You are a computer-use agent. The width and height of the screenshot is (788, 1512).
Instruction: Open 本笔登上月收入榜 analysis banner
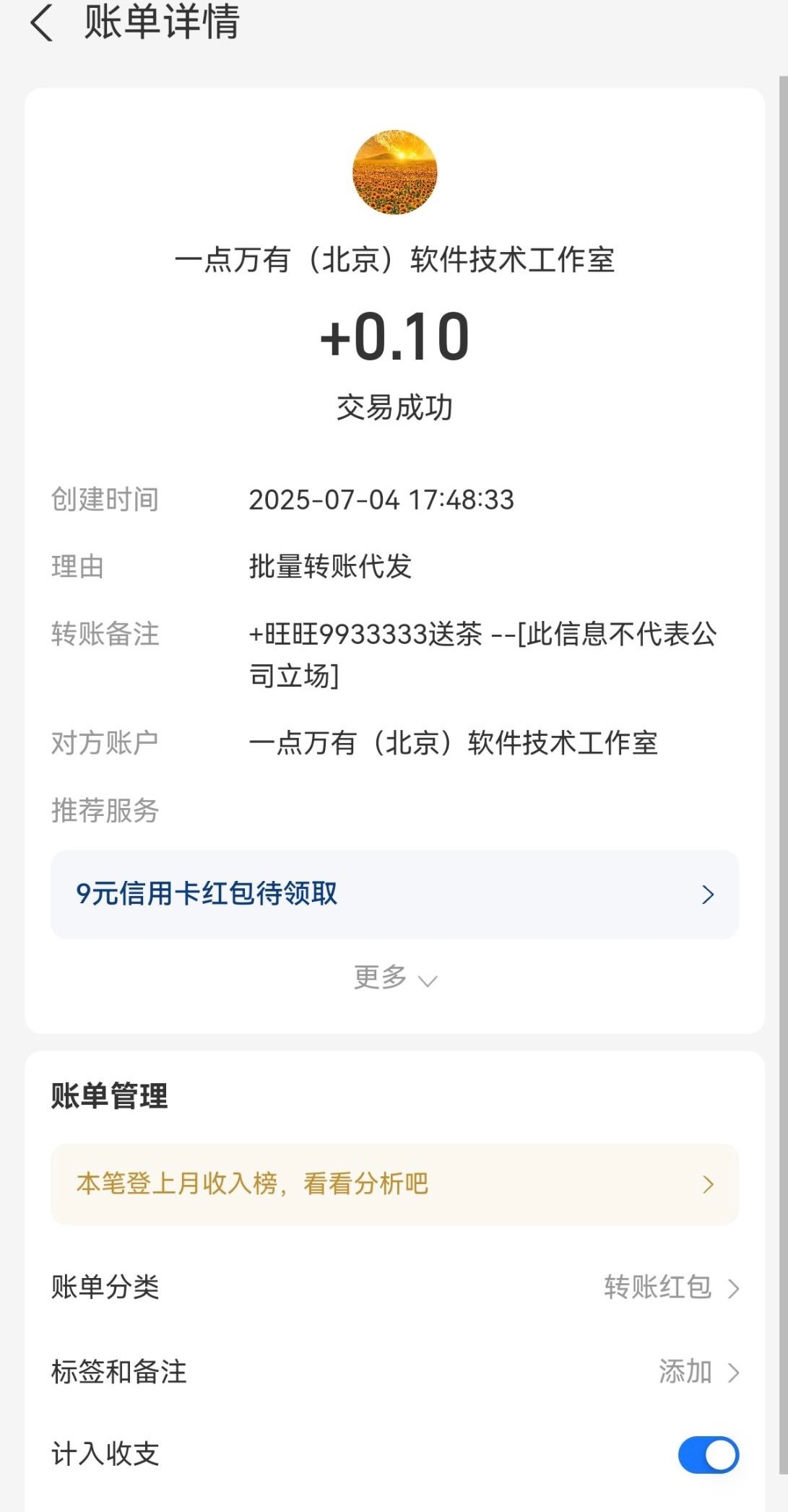(x=394, y=1183)
